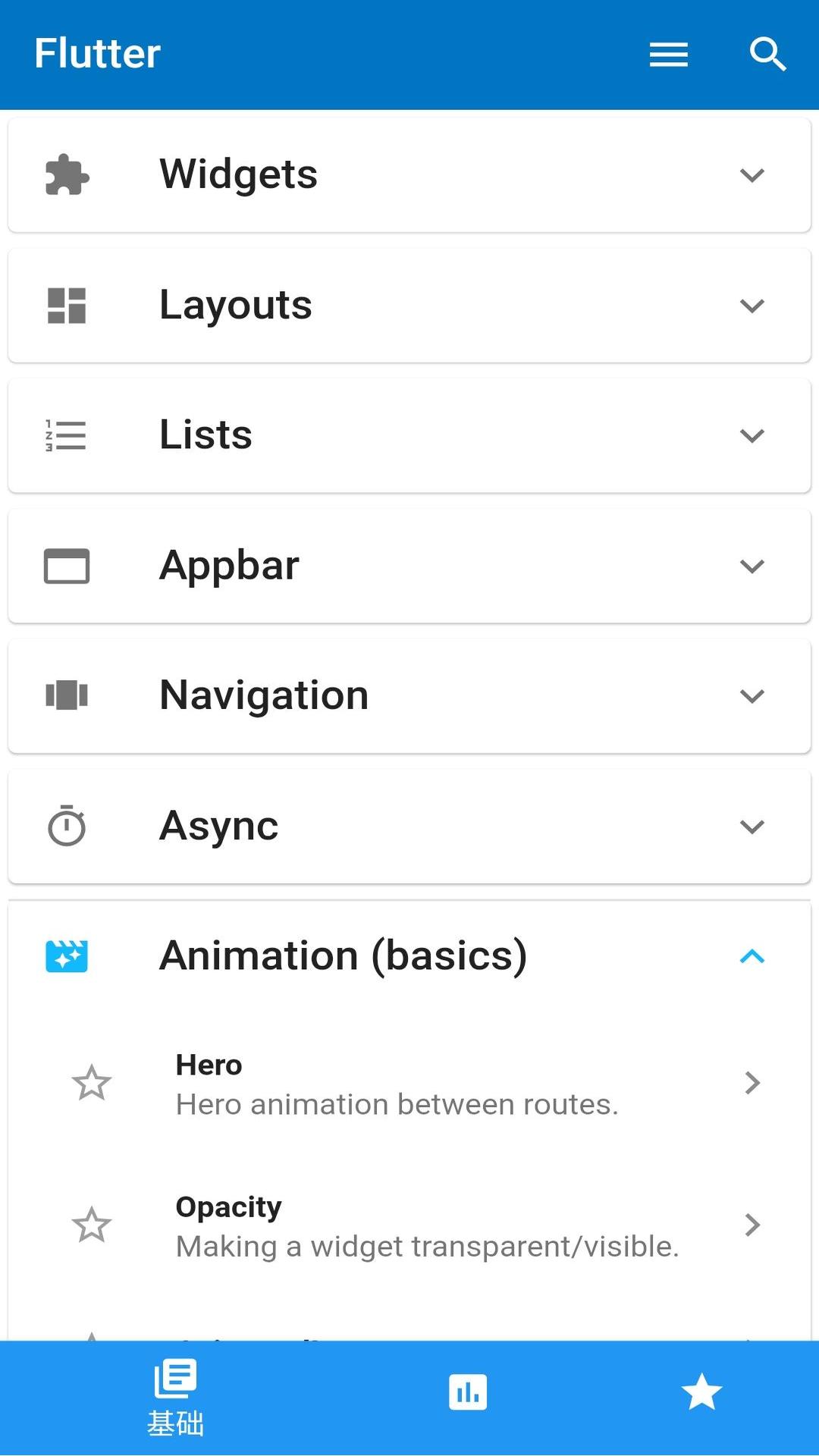The width and height of the screenshot is (819, 1456).
Task: Expand the Lists section
Action: tap(752, 435)
